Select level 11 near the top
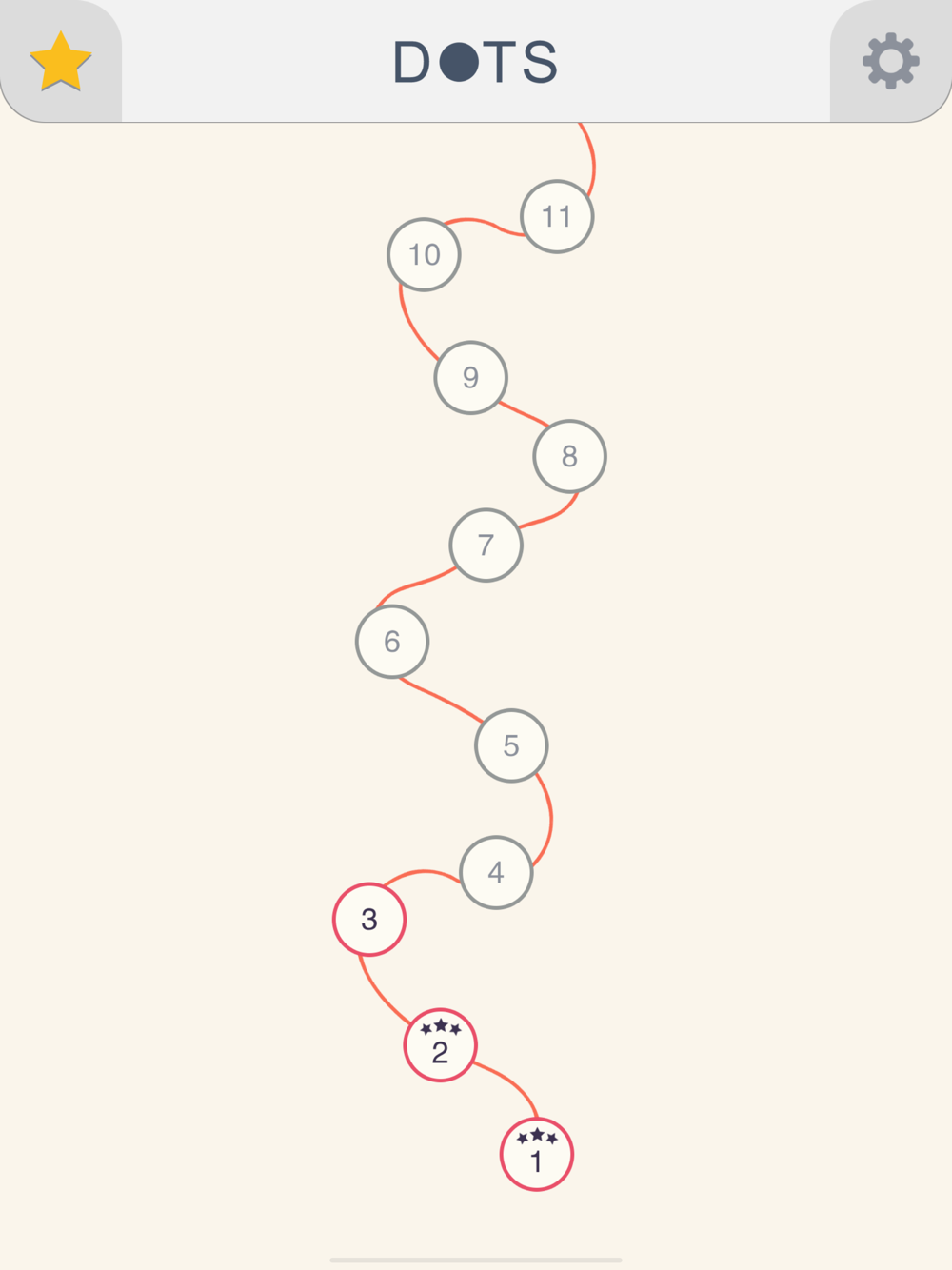 (557, 216)
